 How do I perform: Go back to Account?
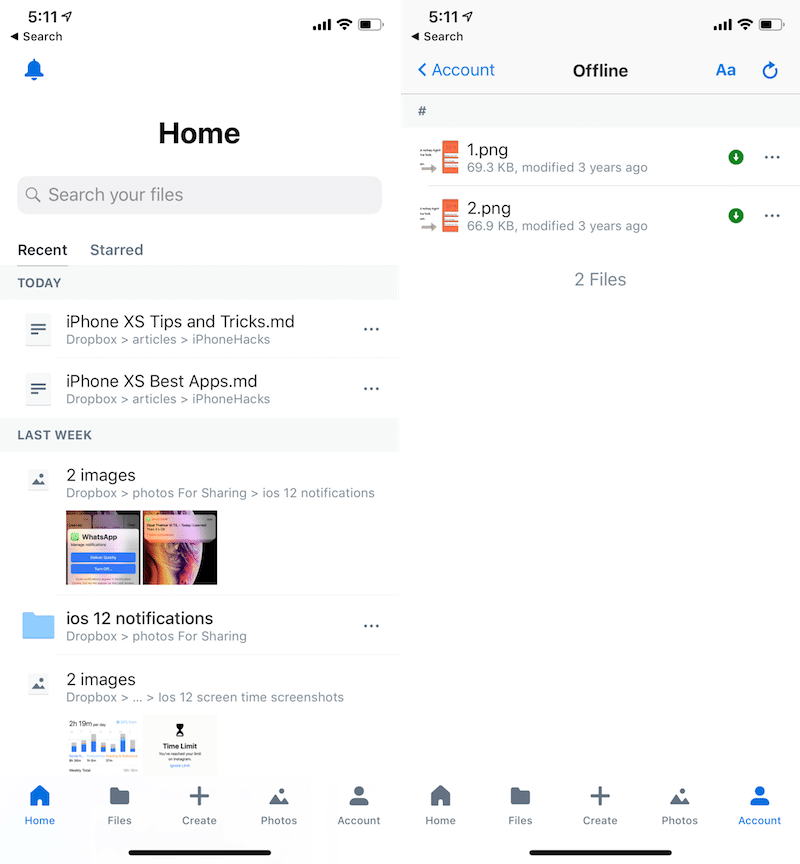[456, 70]
